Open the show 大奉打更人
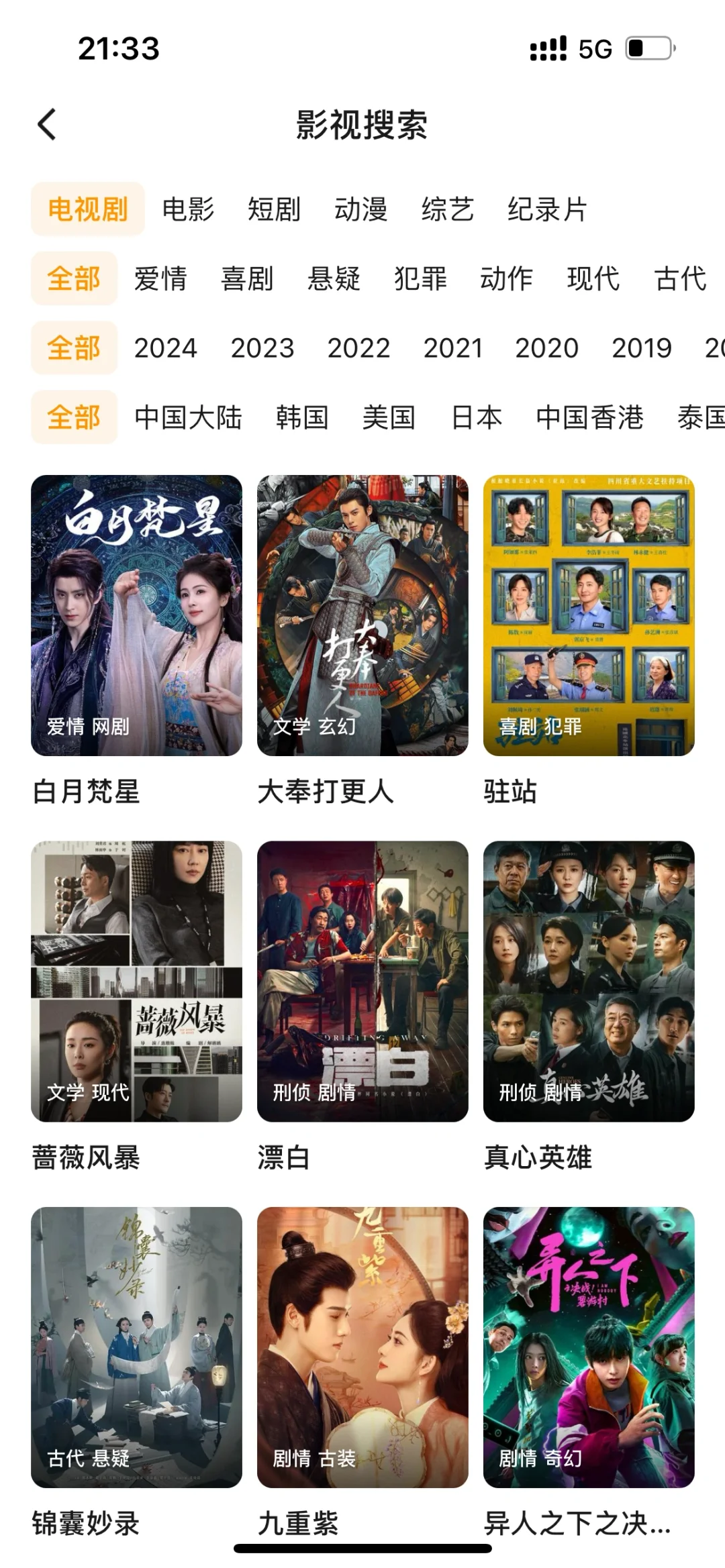The height and width of the screenshot is (1568, 725). click(362, 615)
